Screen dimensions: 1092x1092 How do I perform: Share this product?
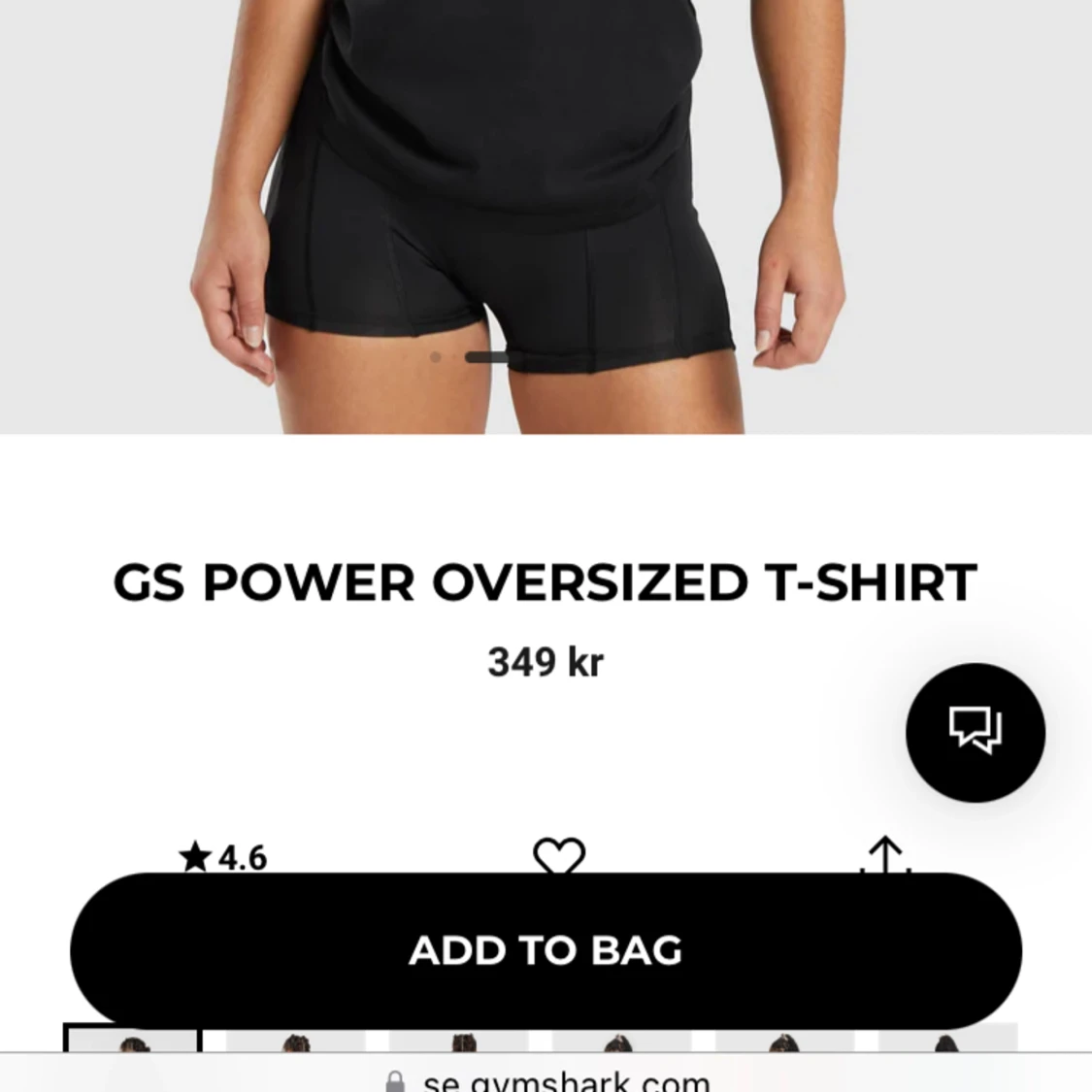tap(884, 856)
